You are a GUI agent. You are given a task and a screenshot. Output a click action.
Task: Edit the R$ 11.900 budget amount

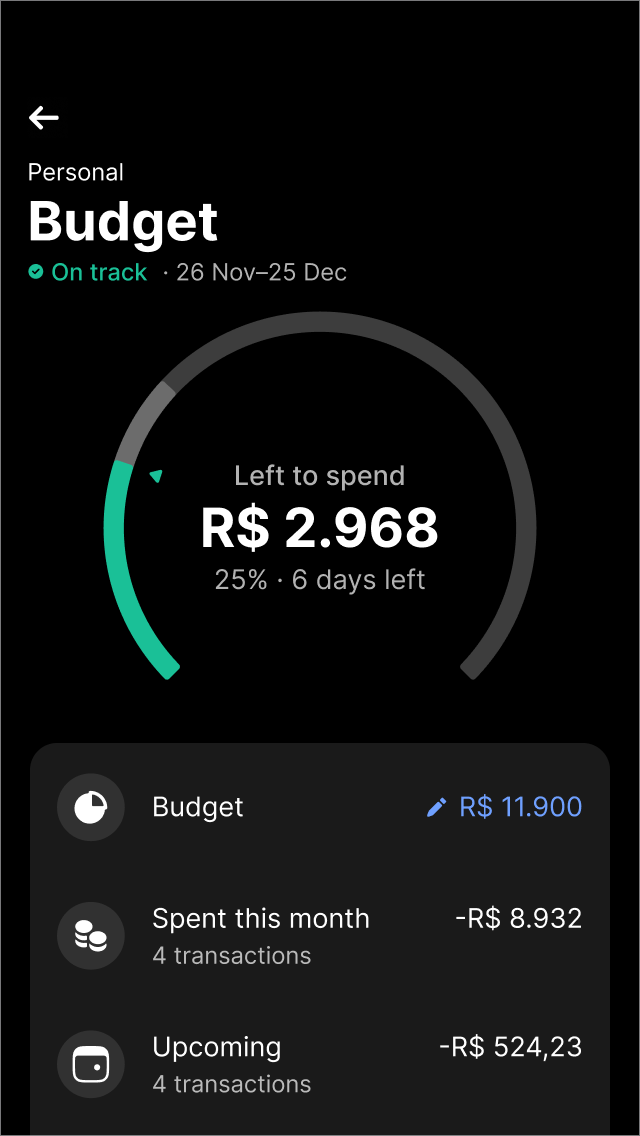tap(504, 806)
